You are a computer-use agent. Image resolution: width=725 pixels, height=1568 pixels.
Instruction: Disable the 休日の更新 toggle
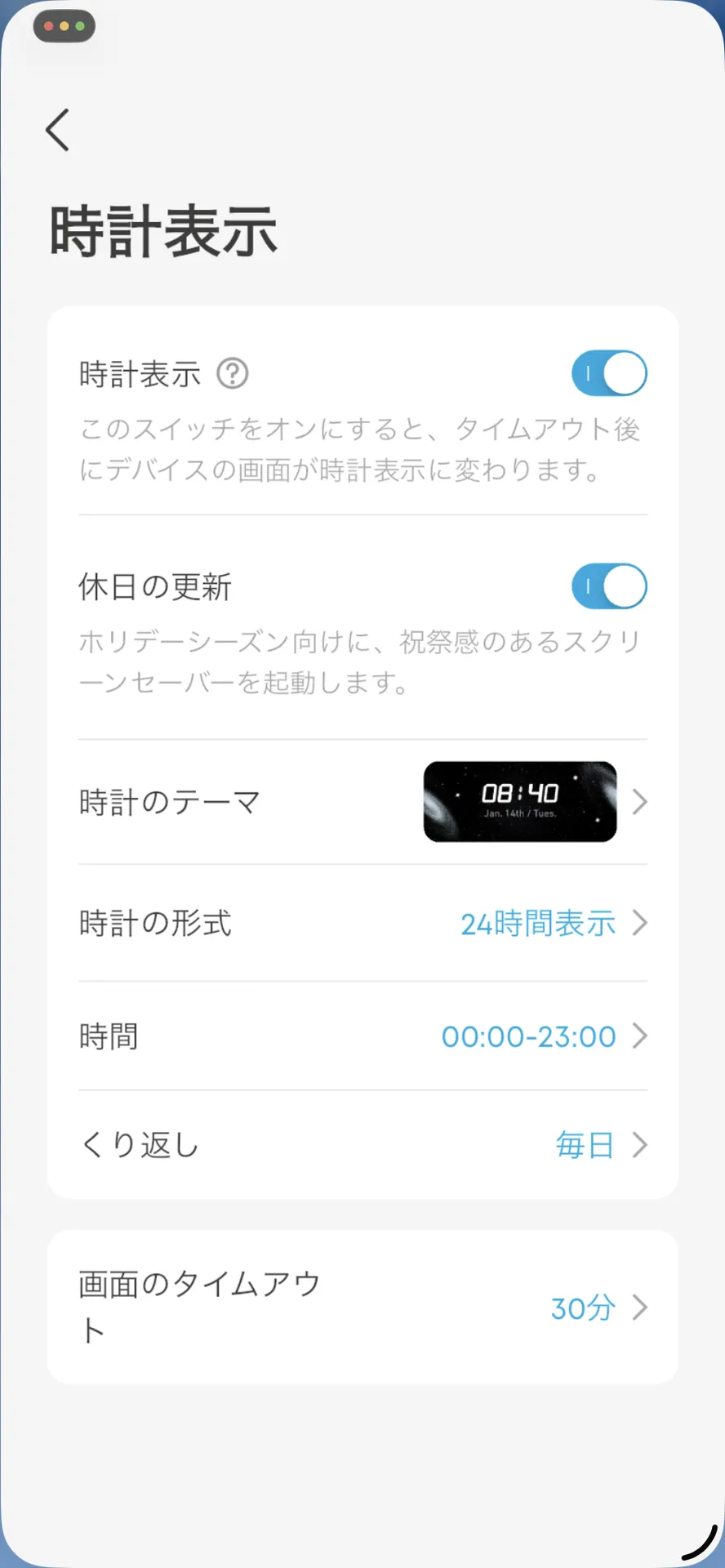tap(609, 586)
